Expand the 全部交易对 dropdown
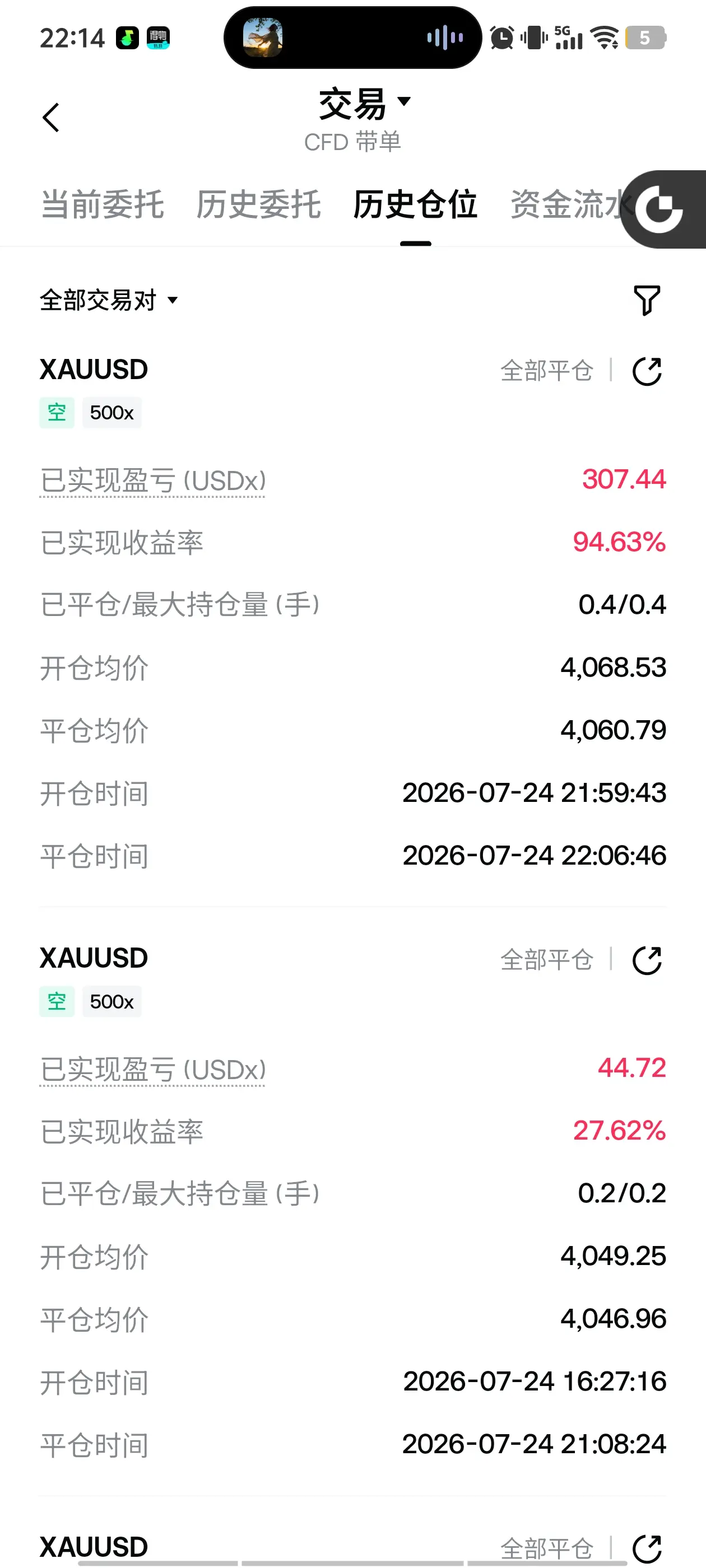Viewport: 706px width, 1568px height. pos(109,300)
